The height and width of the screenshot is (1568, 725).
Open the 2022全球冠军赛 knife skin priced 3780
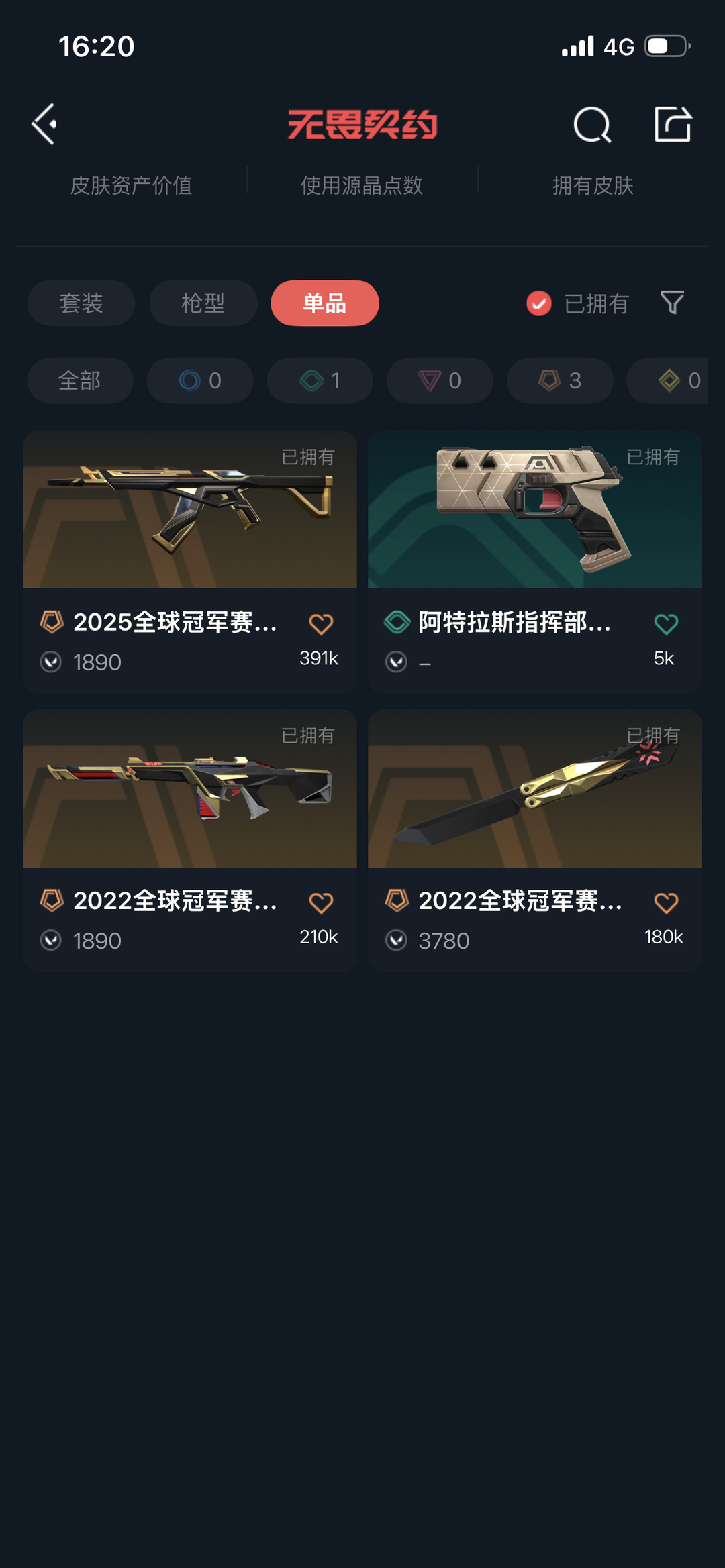click(x=534, y=790)
